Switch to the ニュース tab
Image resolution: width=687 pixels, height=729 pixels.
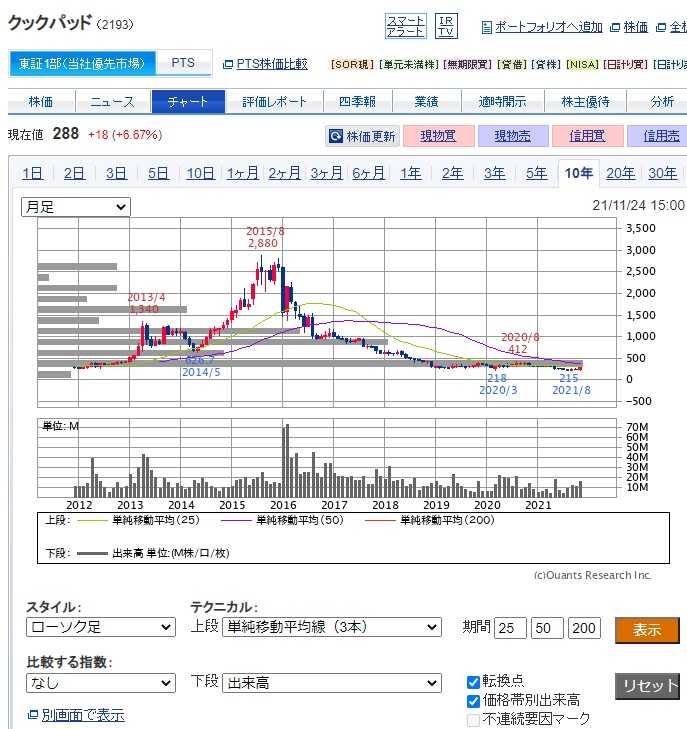coord(112,102)
